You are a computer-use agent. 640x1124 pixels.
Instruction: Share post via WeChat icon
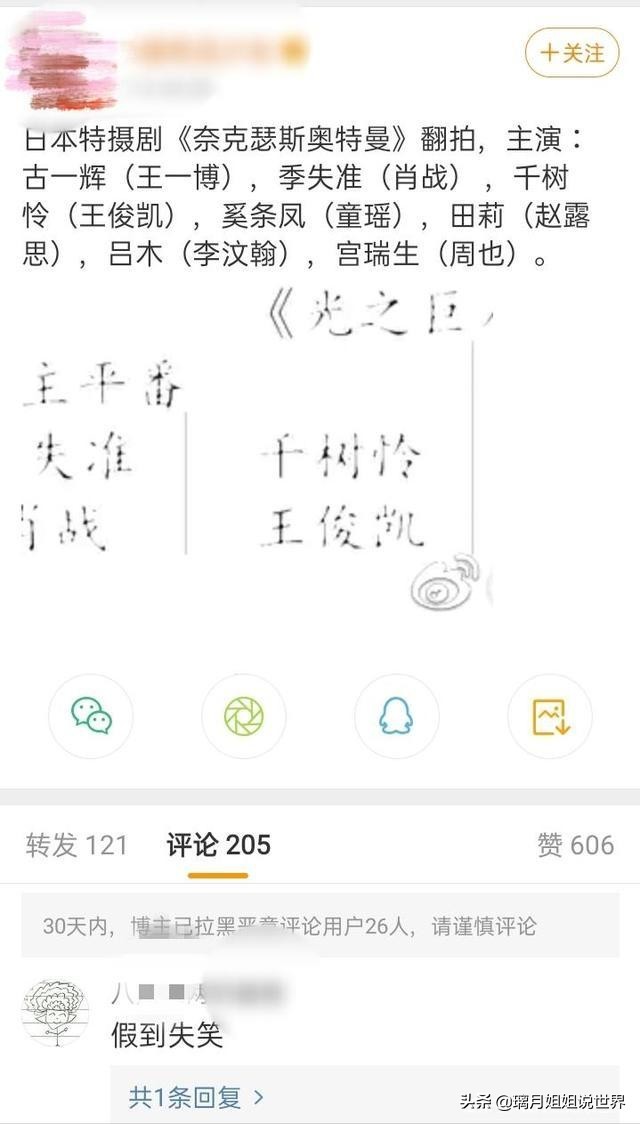tap(91, 716)
